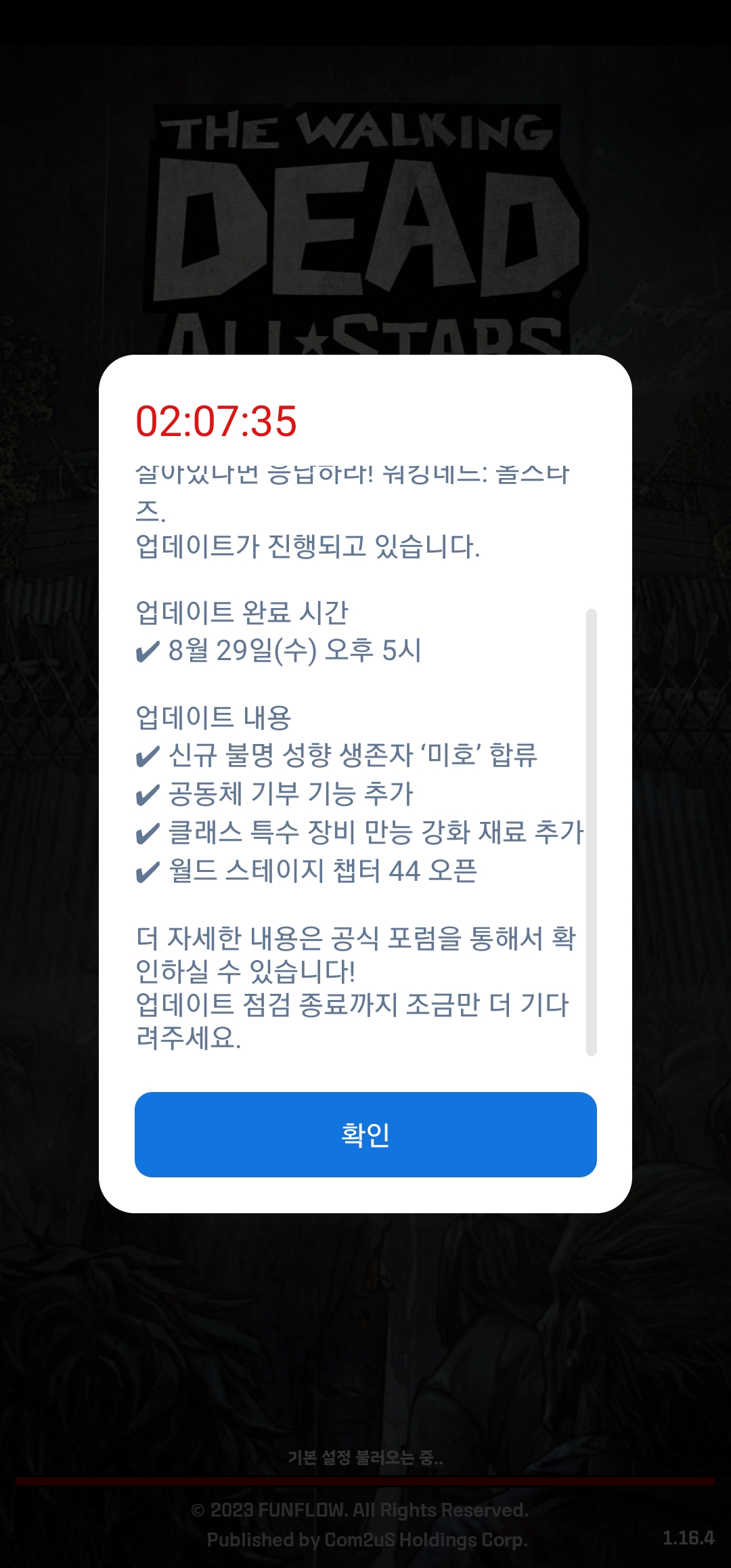731x1568 pixels.
Task: Tap the 확인 button to confirm
Action: 365,1134
